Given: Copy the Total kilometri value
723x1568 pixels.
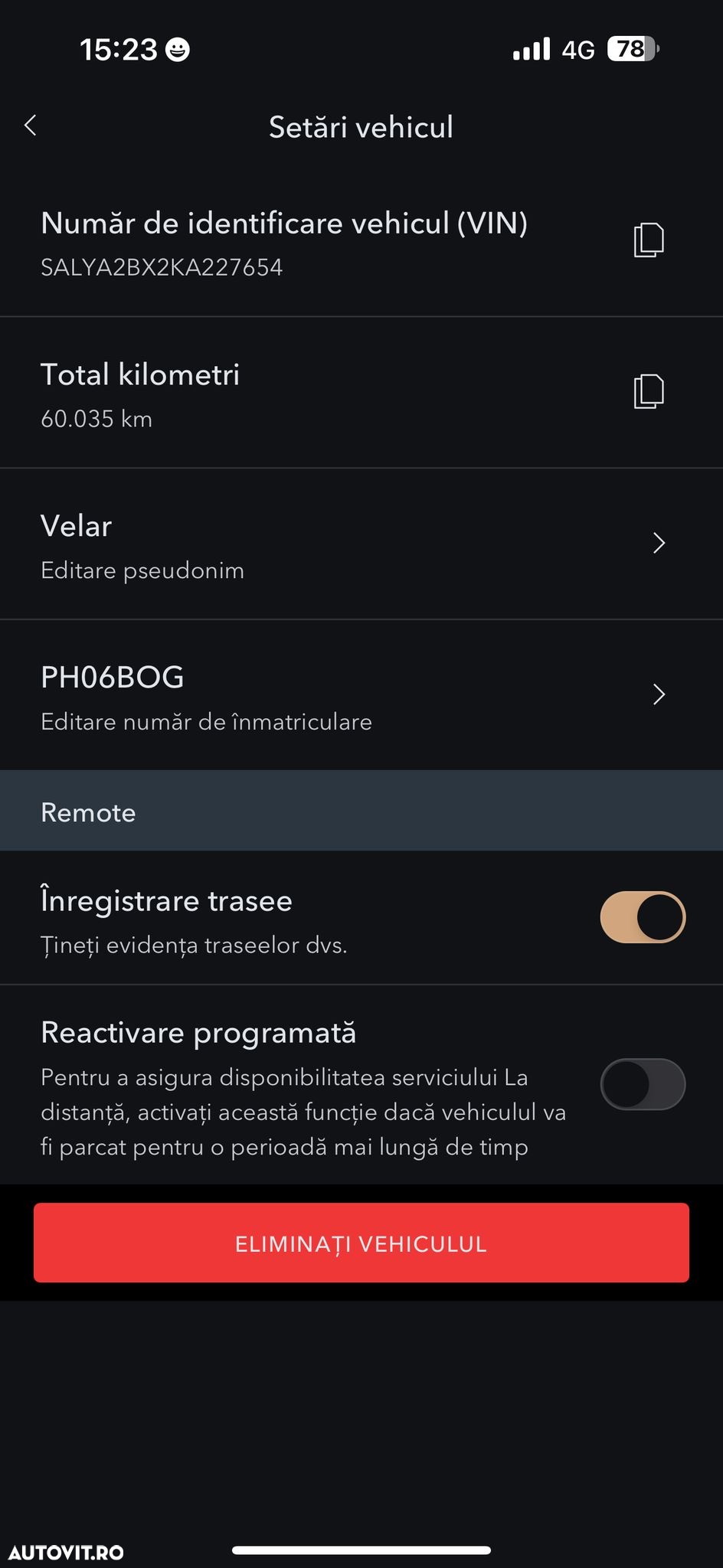Looking at the screenshot, I should point(648,392).
